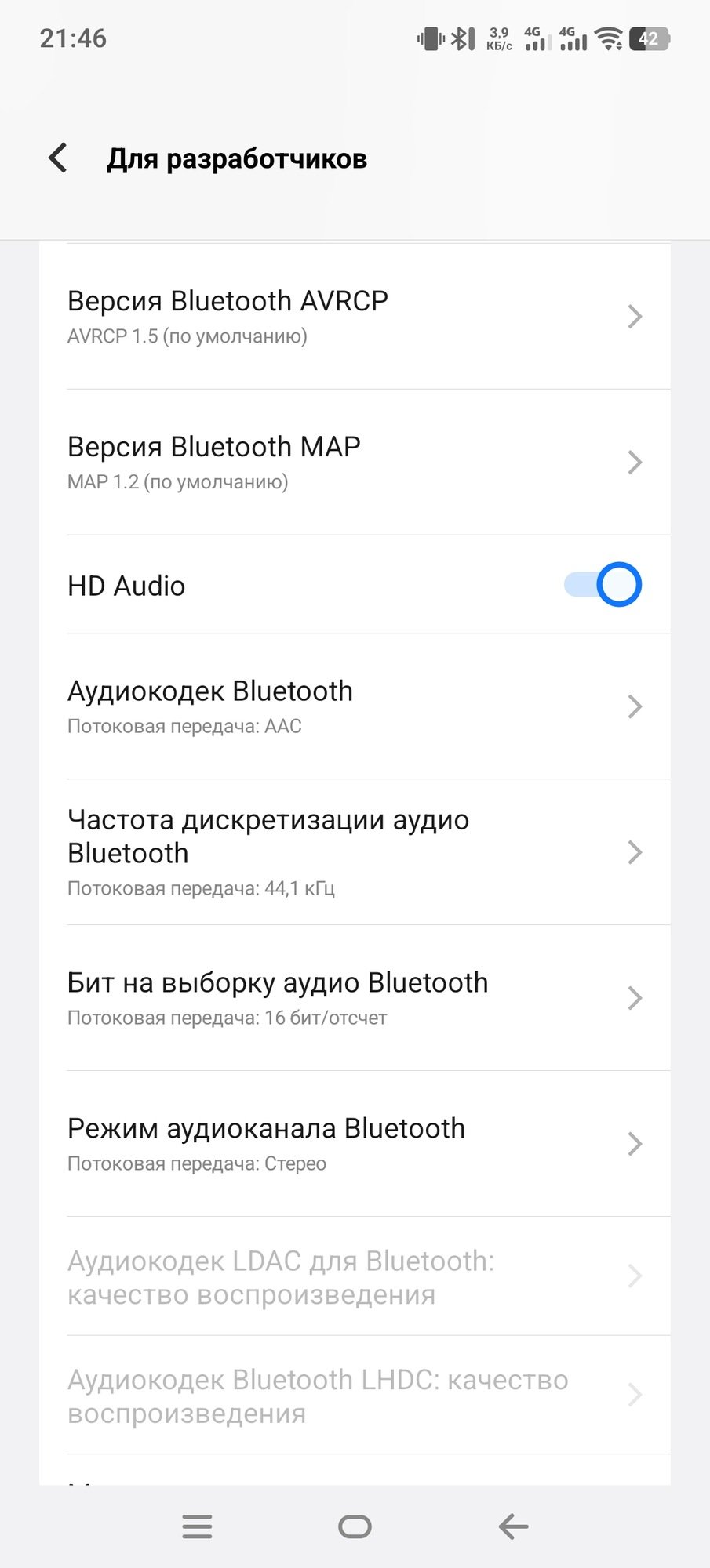This screenshot has width=710, height=1568.
Task: Open recent apps from navigation bar
Action: click(197, 1526)
